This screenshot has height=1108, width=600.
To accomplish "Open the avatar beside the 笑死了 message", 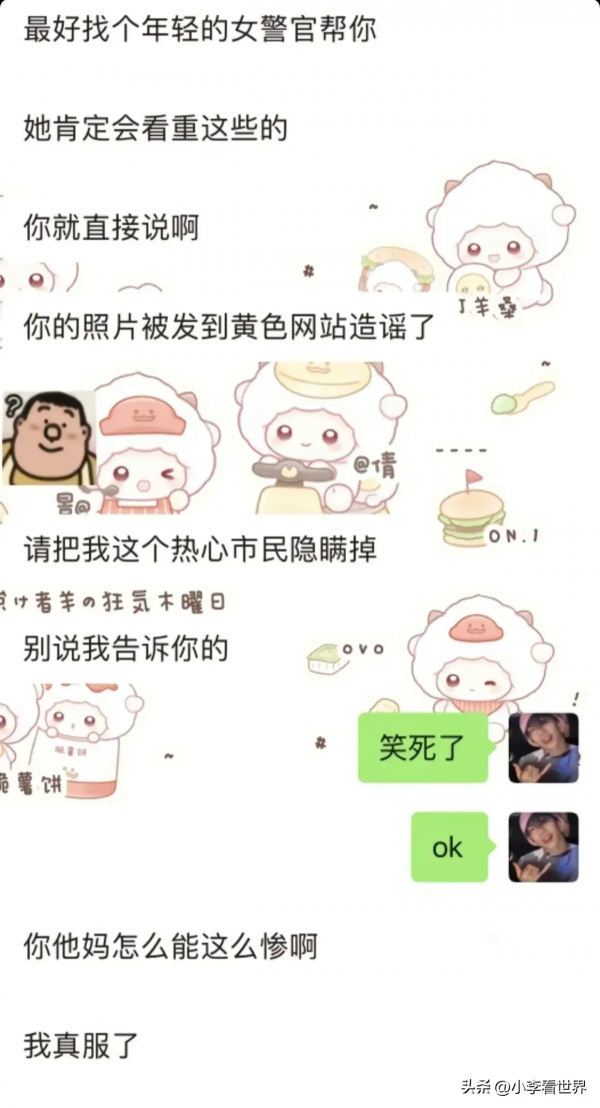I will click(543, 747).
